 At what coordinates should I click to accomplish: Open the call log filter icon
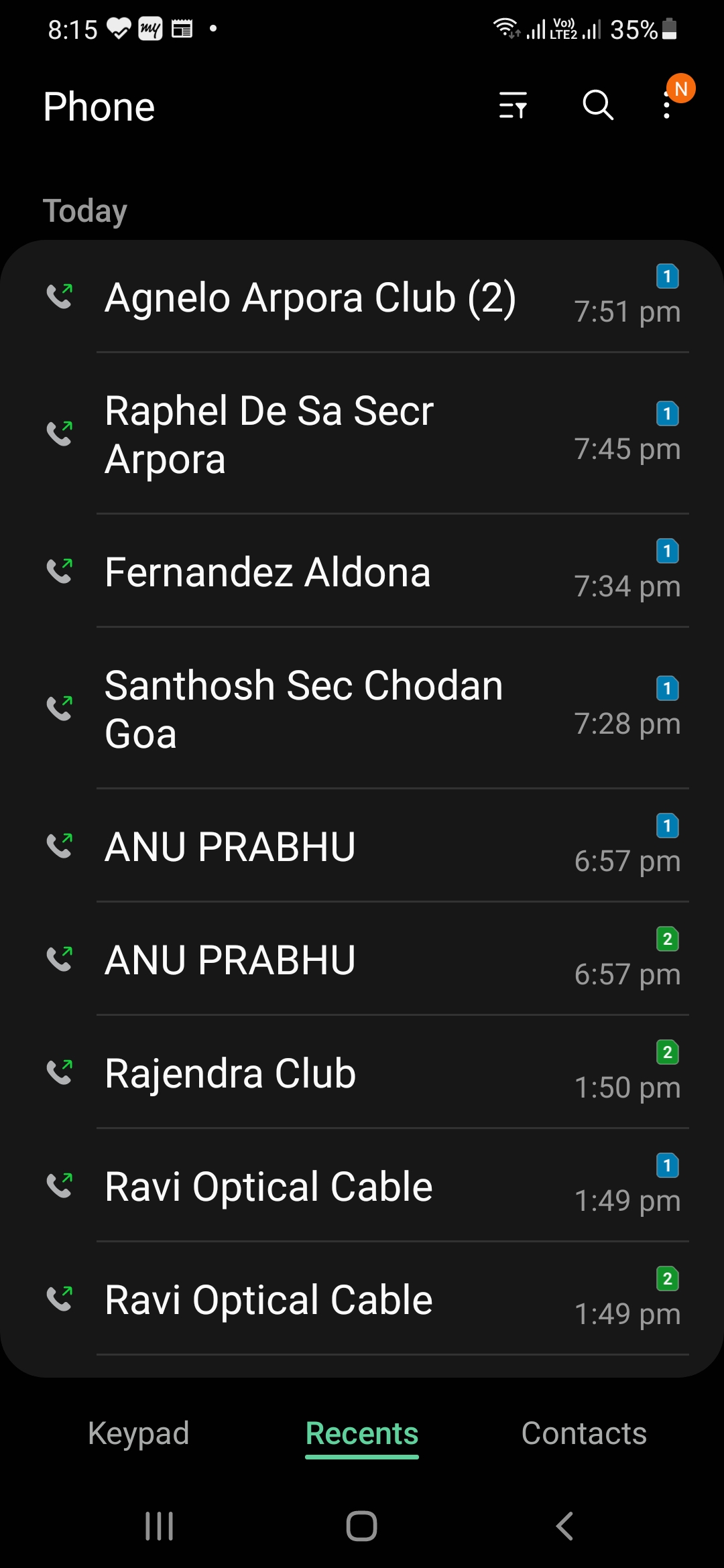[513, 106]
